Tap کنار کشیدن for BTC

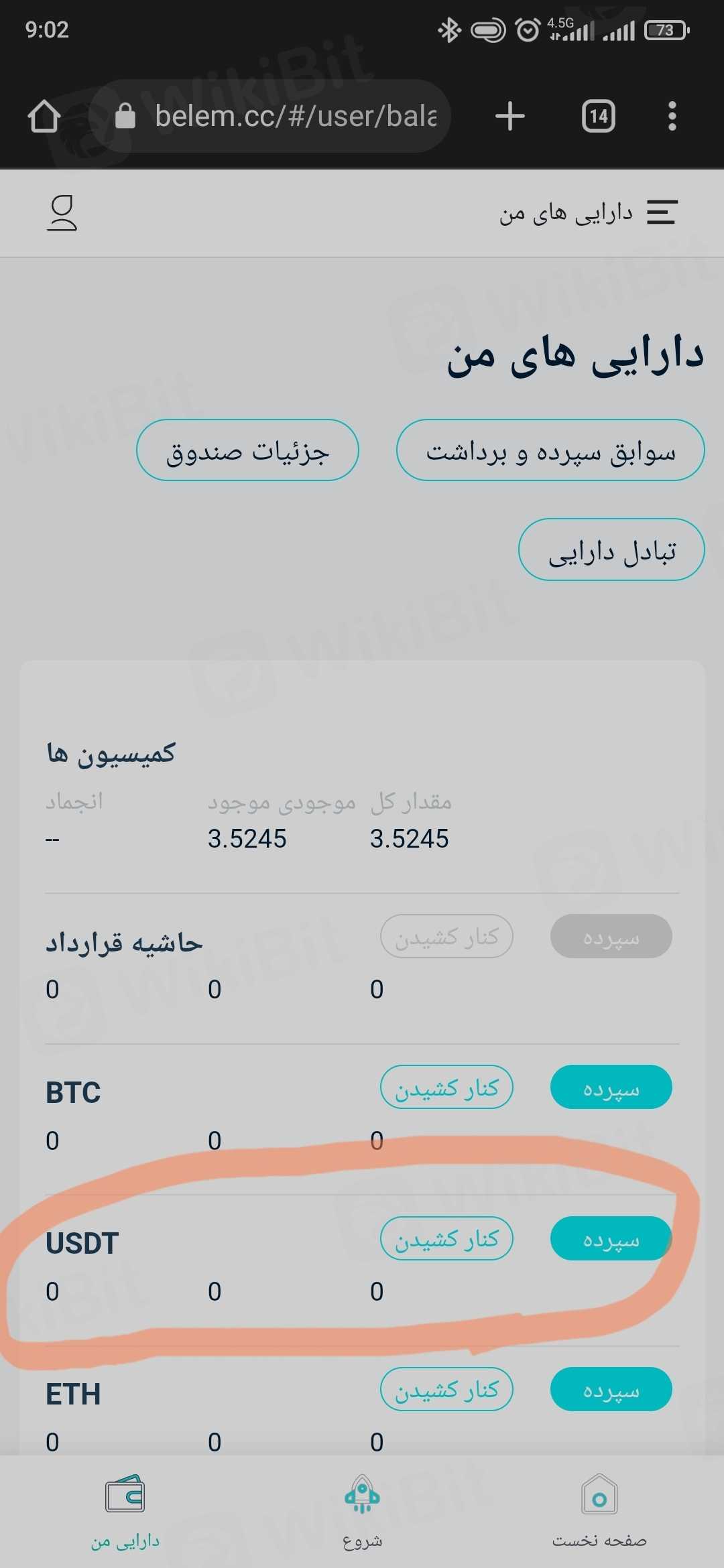coord(446,1087)
